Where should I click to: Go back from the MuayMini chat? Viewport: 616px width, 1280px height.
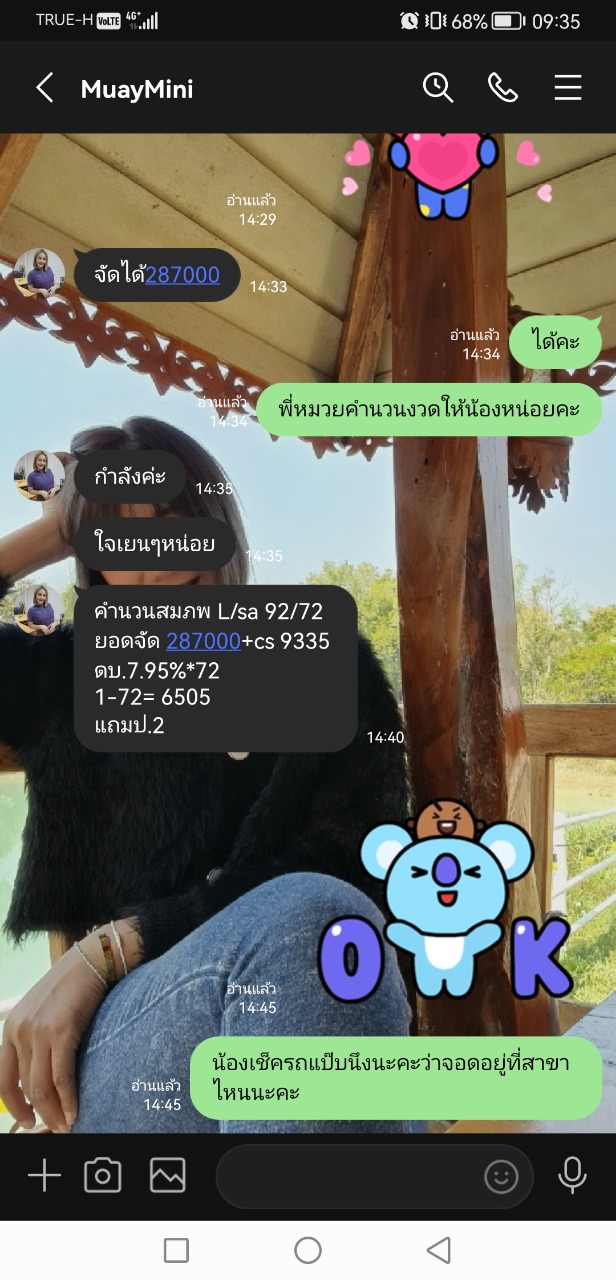(45, 88)
